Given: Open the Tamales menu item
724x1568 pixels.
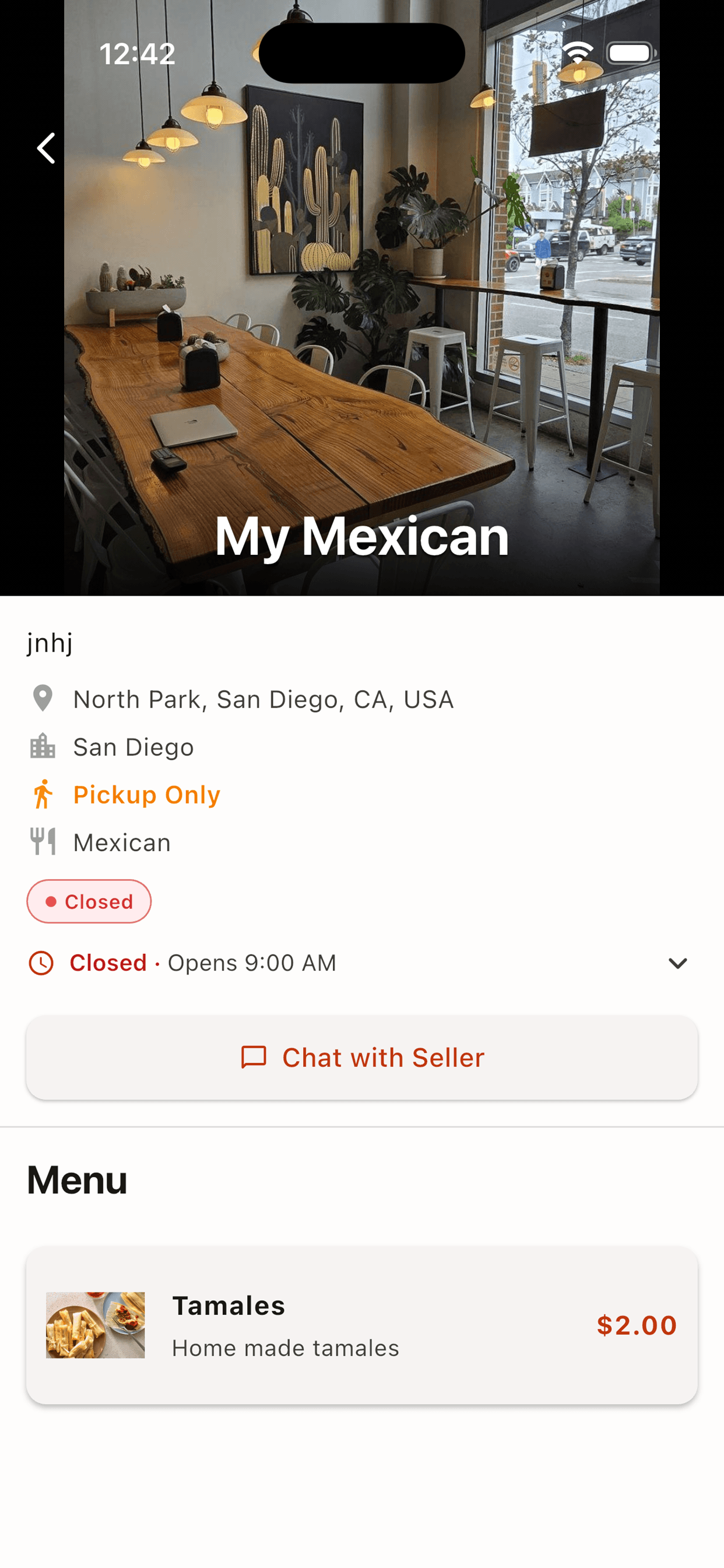Looking at the screenshot, I should tap(362, 1326).
